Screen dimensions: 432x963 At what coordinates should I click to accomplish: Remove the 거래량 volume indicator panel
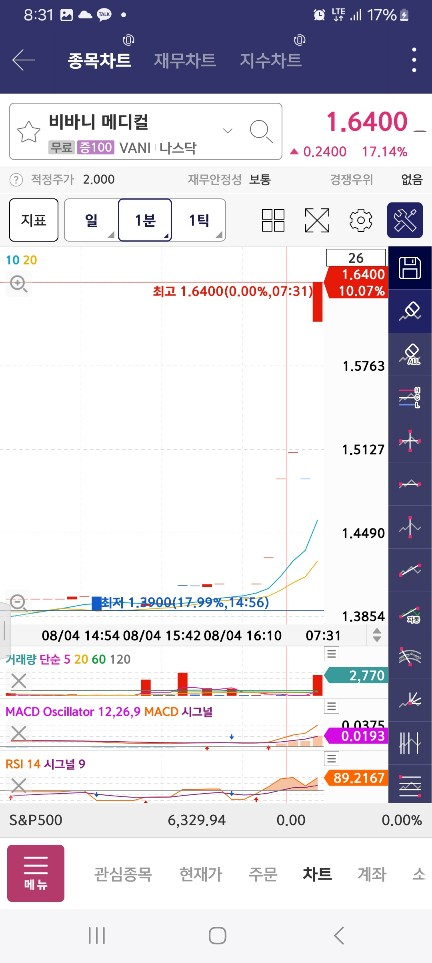point(19,680)
